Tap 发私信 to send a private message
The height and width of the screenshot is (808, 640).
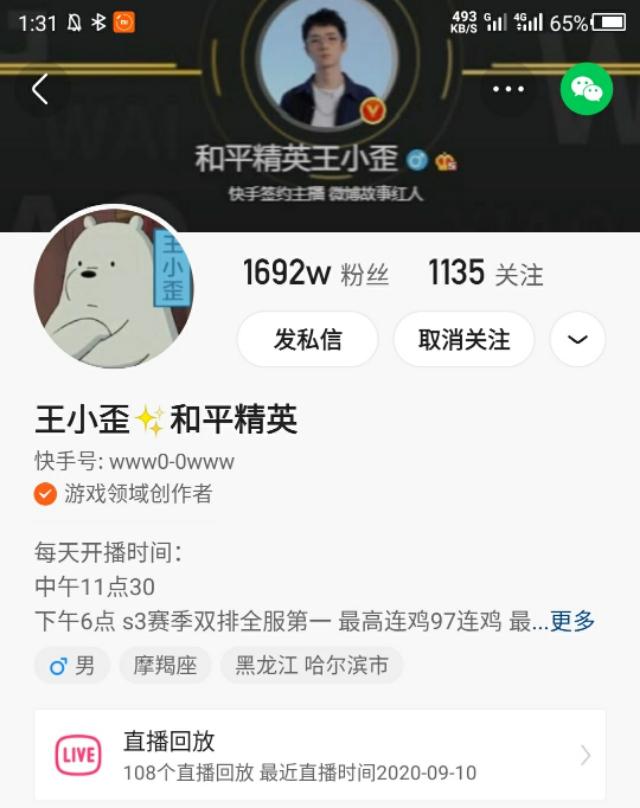307,340
